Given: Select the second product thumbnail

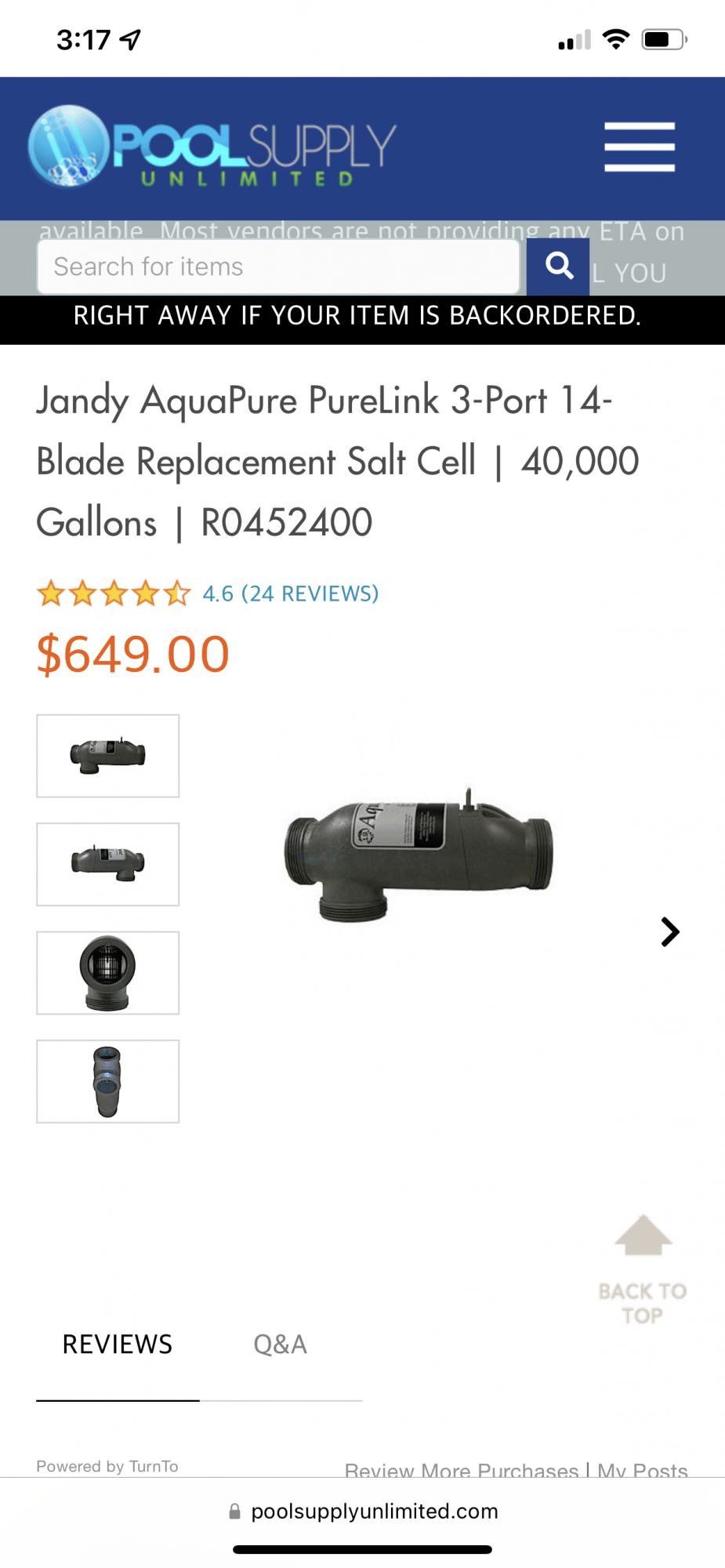Looking at the screenshot, I should [x=108, y=864].
